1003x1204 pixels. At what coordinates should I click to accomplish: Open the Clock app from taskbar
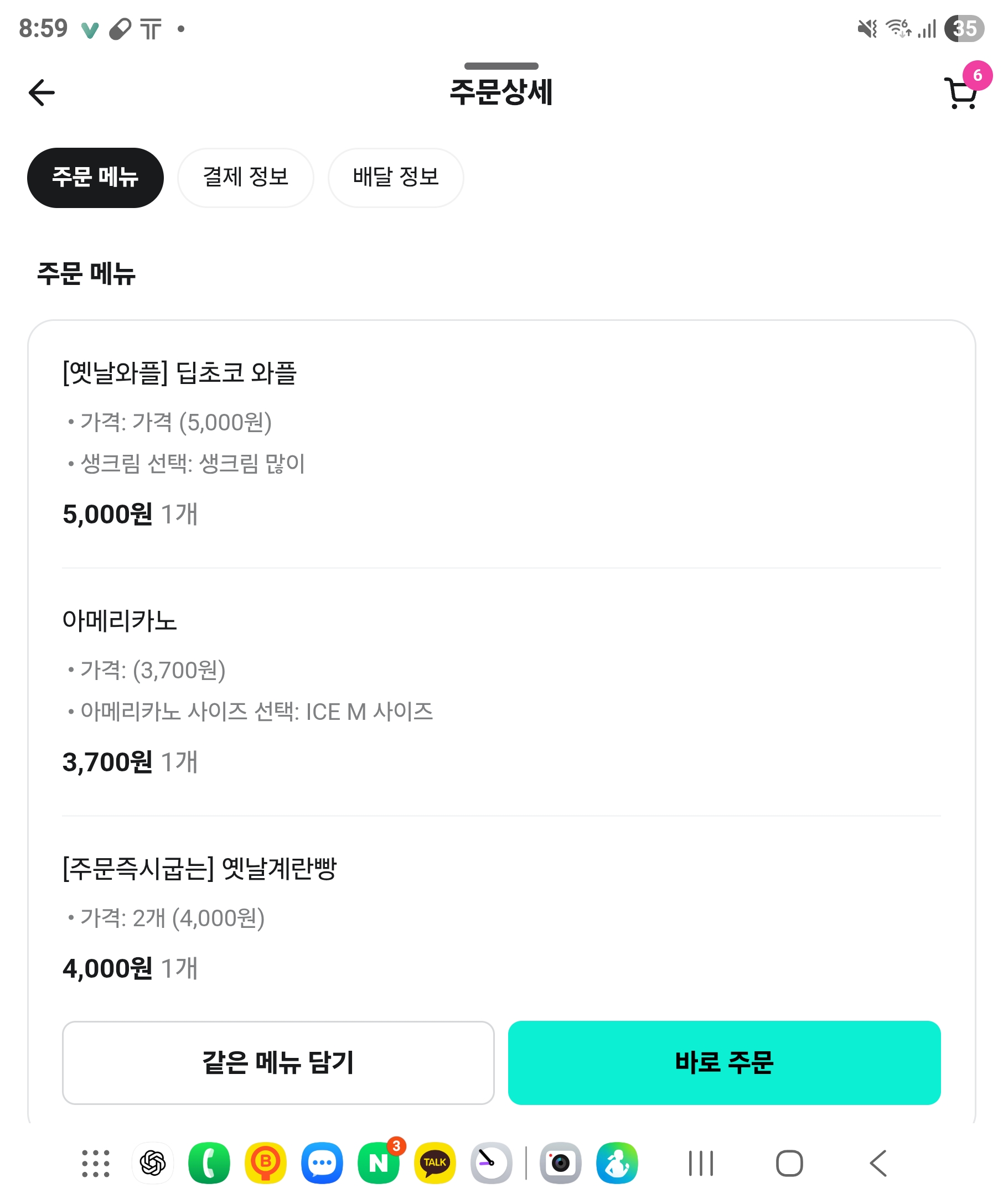pos(491,1163)
